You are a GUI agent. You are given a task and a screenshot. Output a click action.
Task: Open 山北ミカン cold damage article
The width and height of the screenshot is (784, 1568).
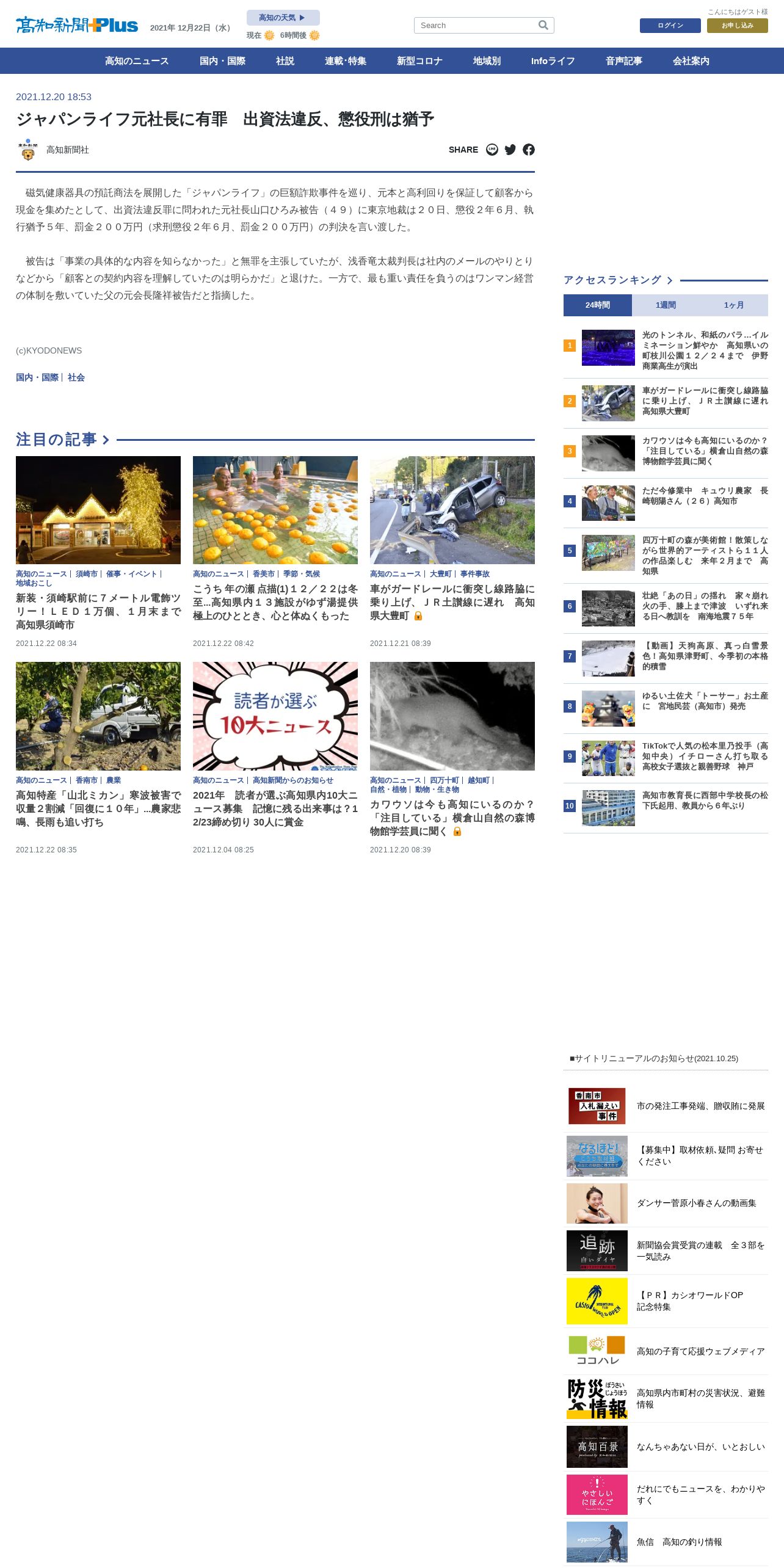[x=98, y=808]
